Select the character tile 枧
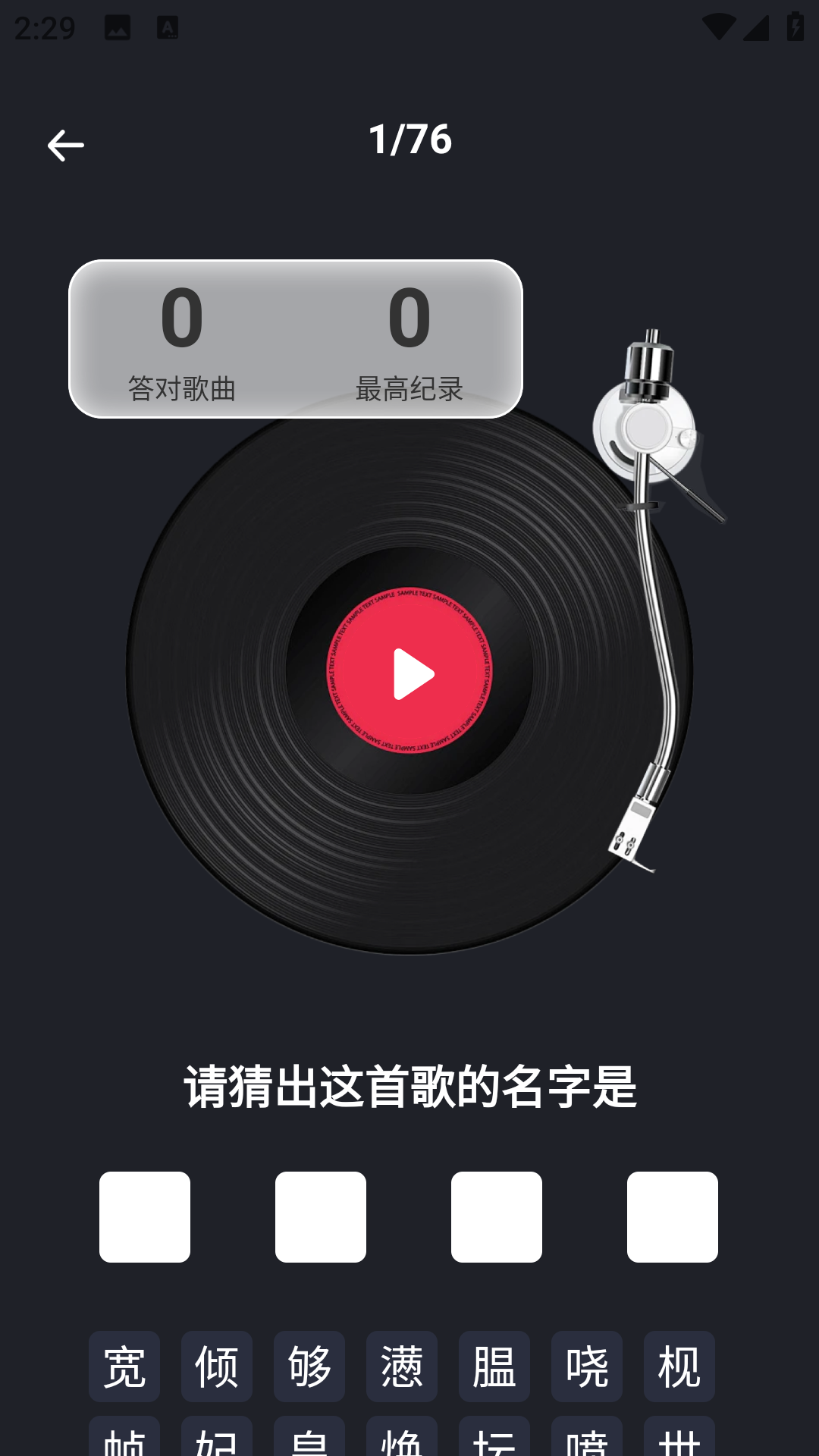This screenshot has height=1456, width=819. [678, 1367]
